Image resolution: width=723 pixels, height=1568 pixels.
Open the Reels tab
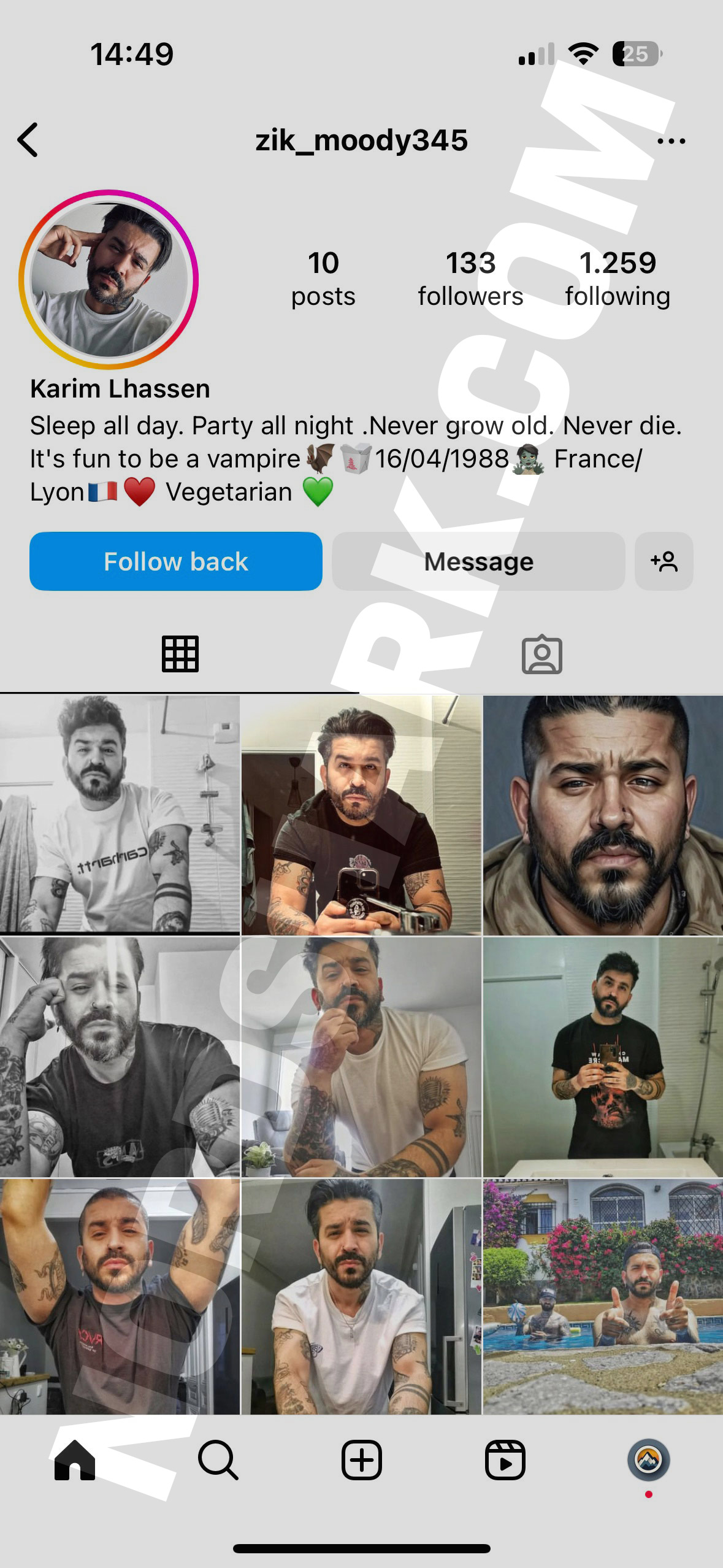click(505, 1460)
